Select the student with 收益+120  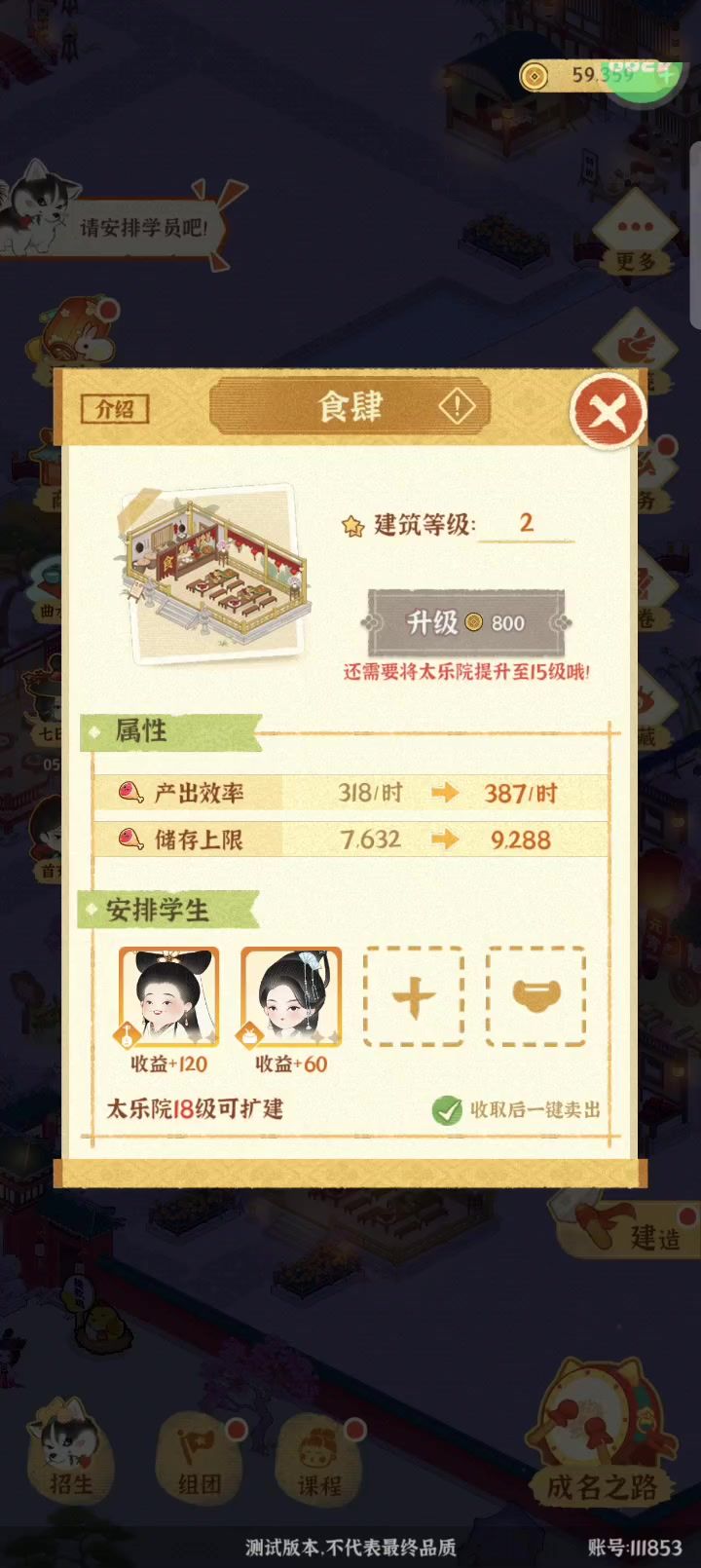(168, 996)
